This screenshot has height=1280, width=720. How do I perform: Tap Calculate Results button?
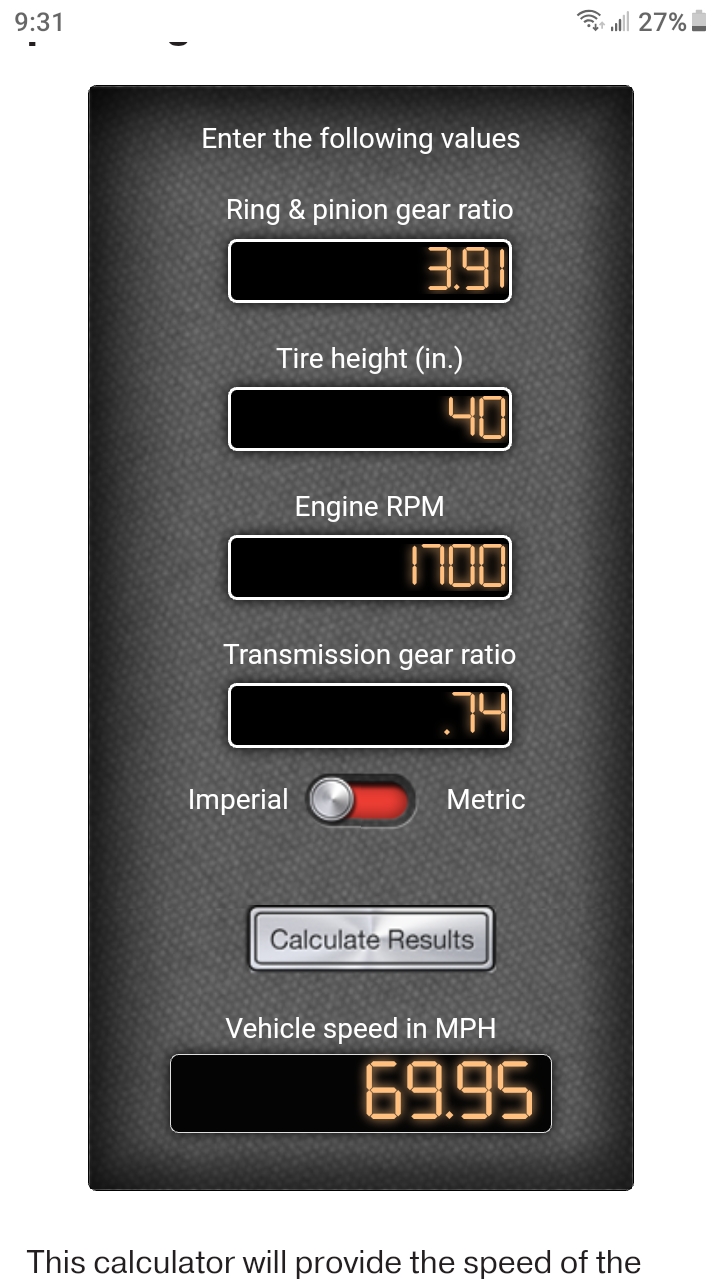(x=371, y=939)
